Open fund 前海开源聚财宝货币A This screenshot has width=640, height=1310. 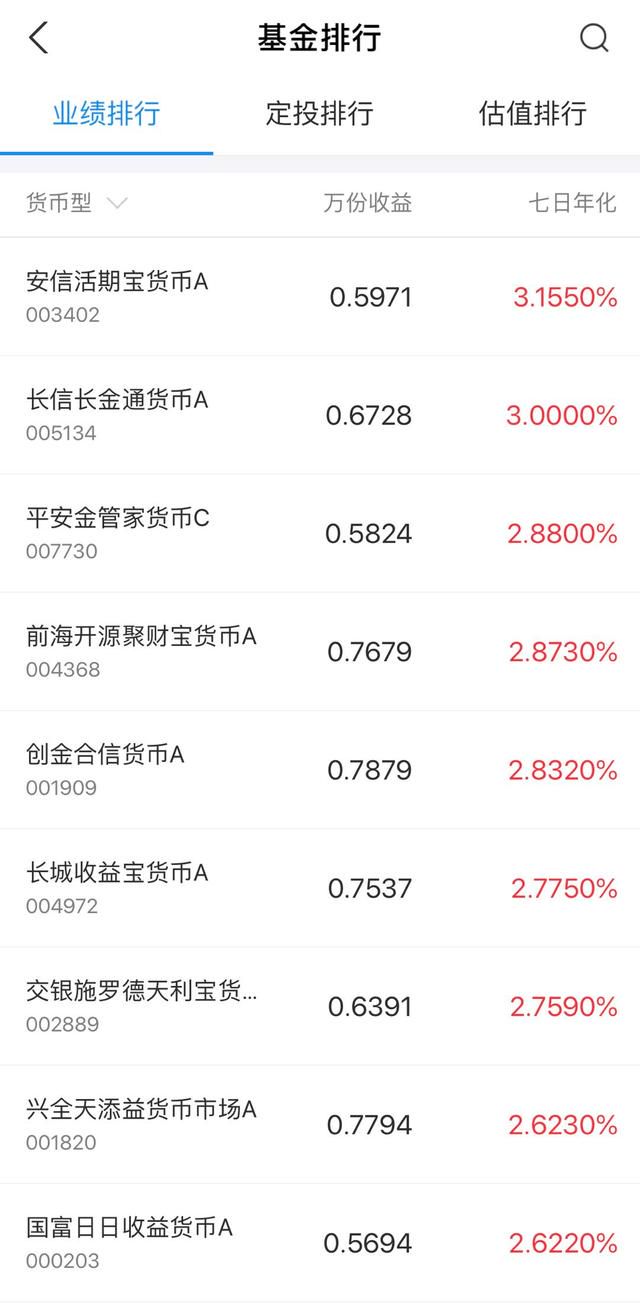[x=320, y=652]
